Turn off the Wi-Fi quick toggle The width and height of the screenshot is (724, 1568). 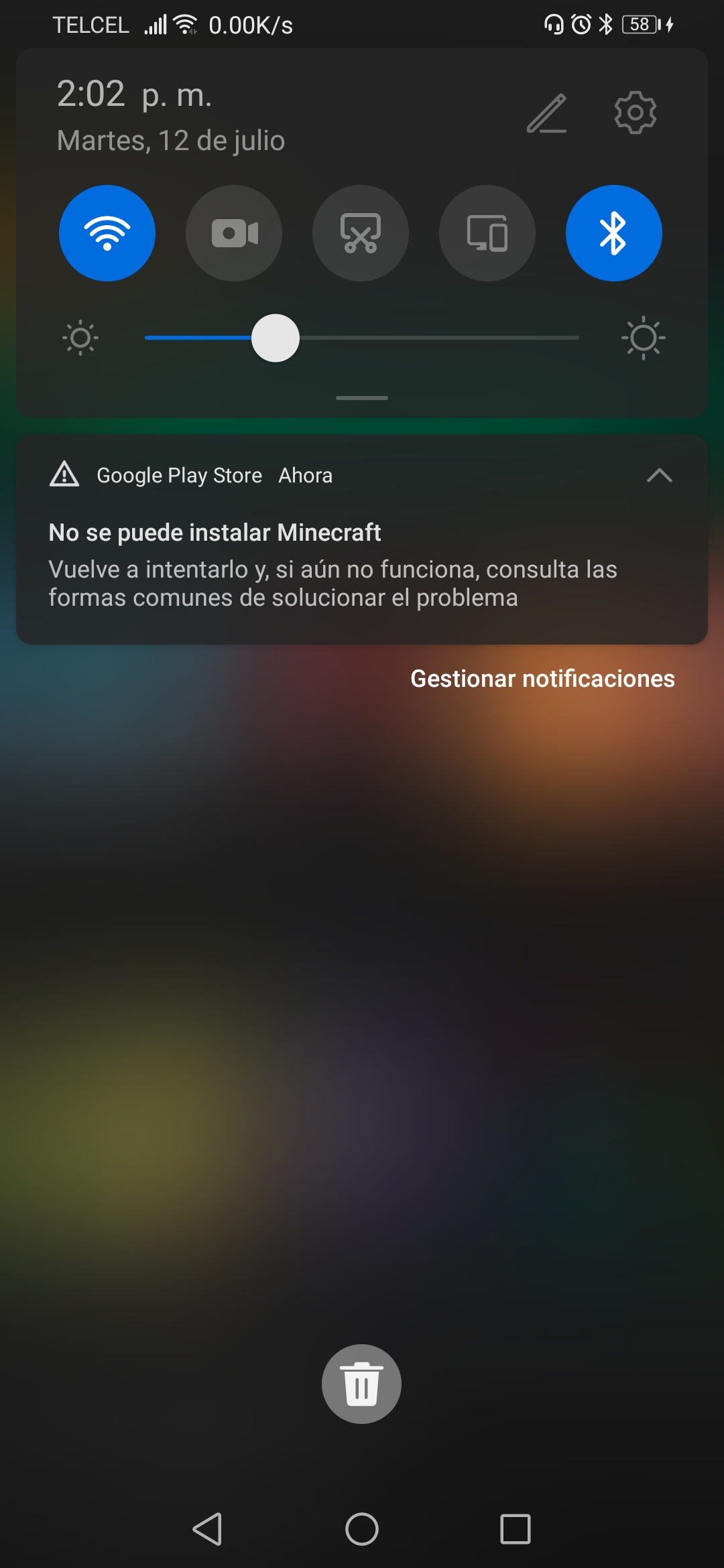point(107,233)
